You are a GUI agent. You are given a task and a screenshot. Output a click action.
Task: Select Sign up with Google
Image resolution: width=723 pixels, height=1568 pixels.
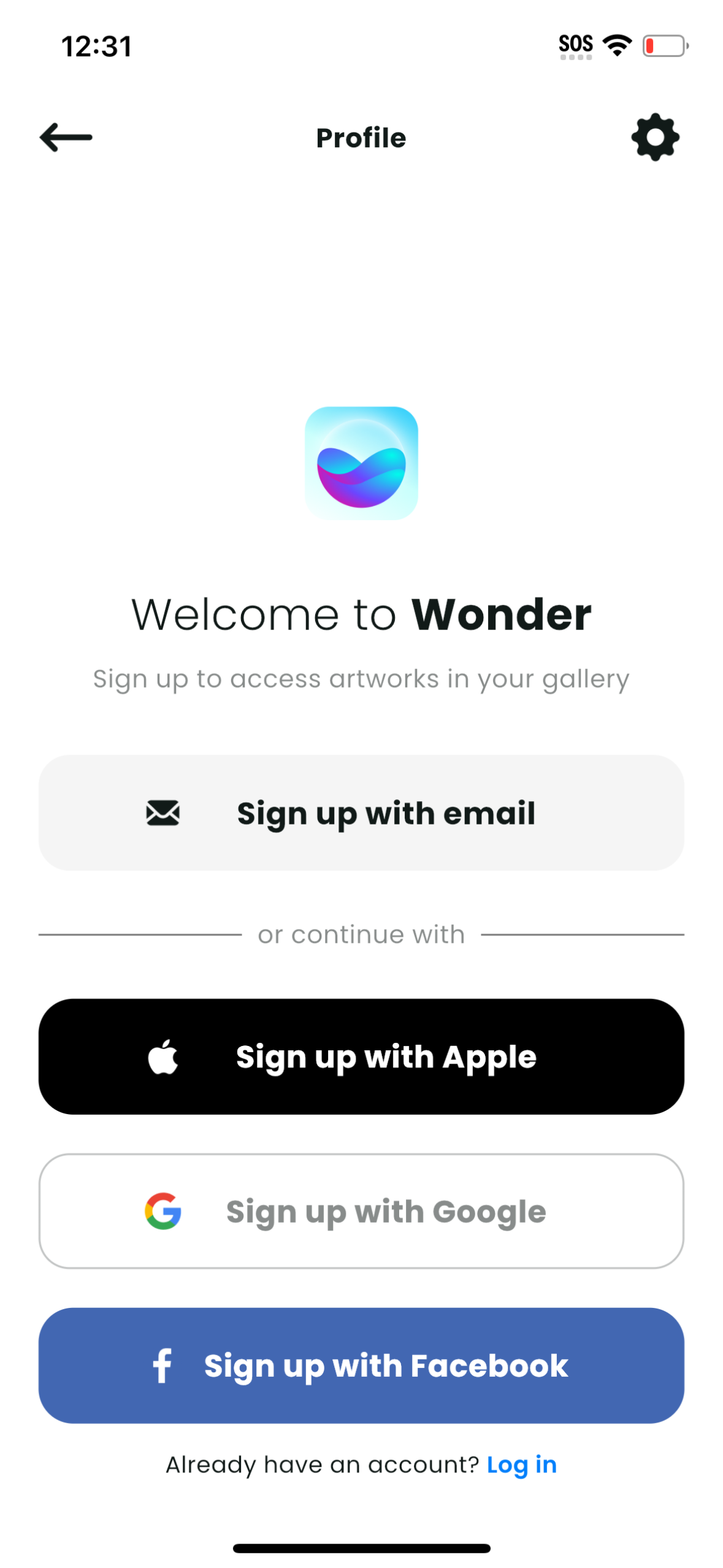[361, 1210]
